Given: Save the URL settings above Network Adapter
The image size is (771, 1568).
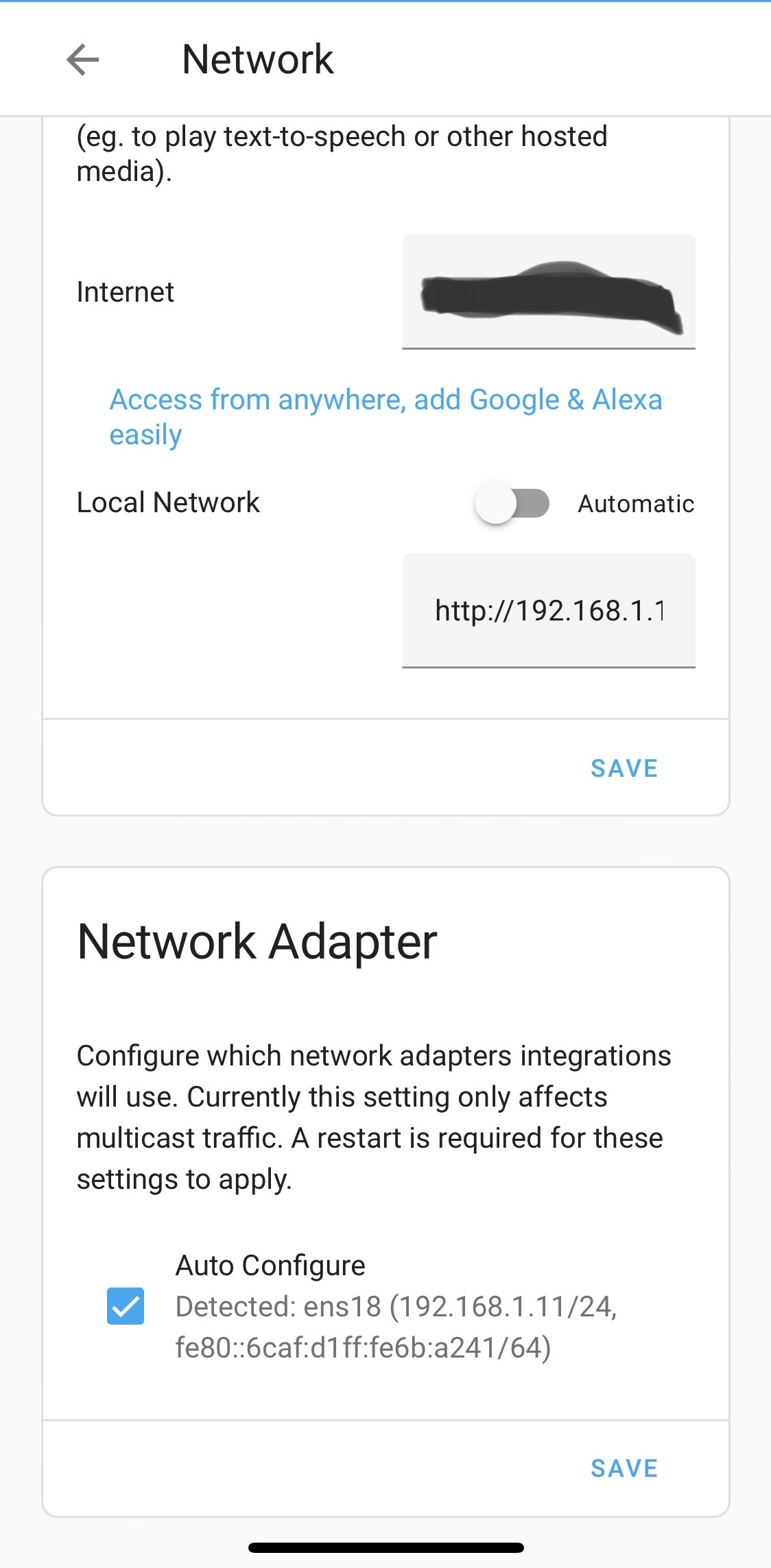Looking at the screenshot, I should pyautogui.click(x=624, y=769).
